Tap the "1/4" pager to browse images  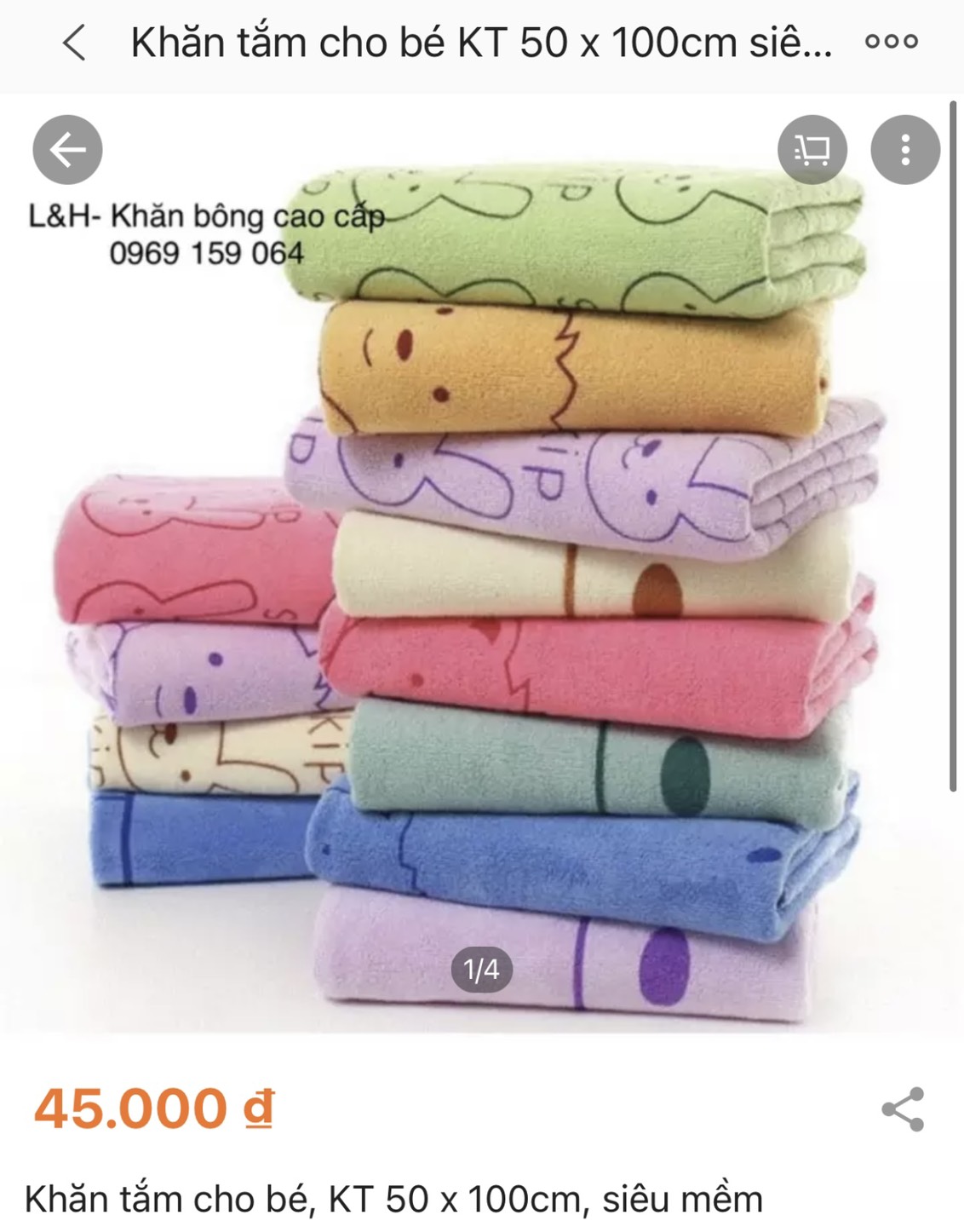point(482,967)
